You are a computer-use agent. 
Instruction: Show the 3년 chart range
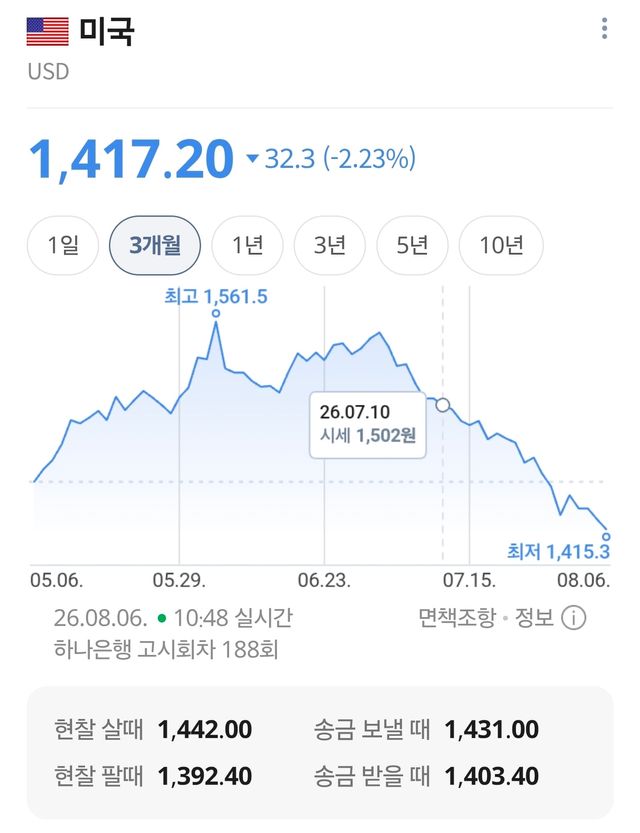pos(330,245)
